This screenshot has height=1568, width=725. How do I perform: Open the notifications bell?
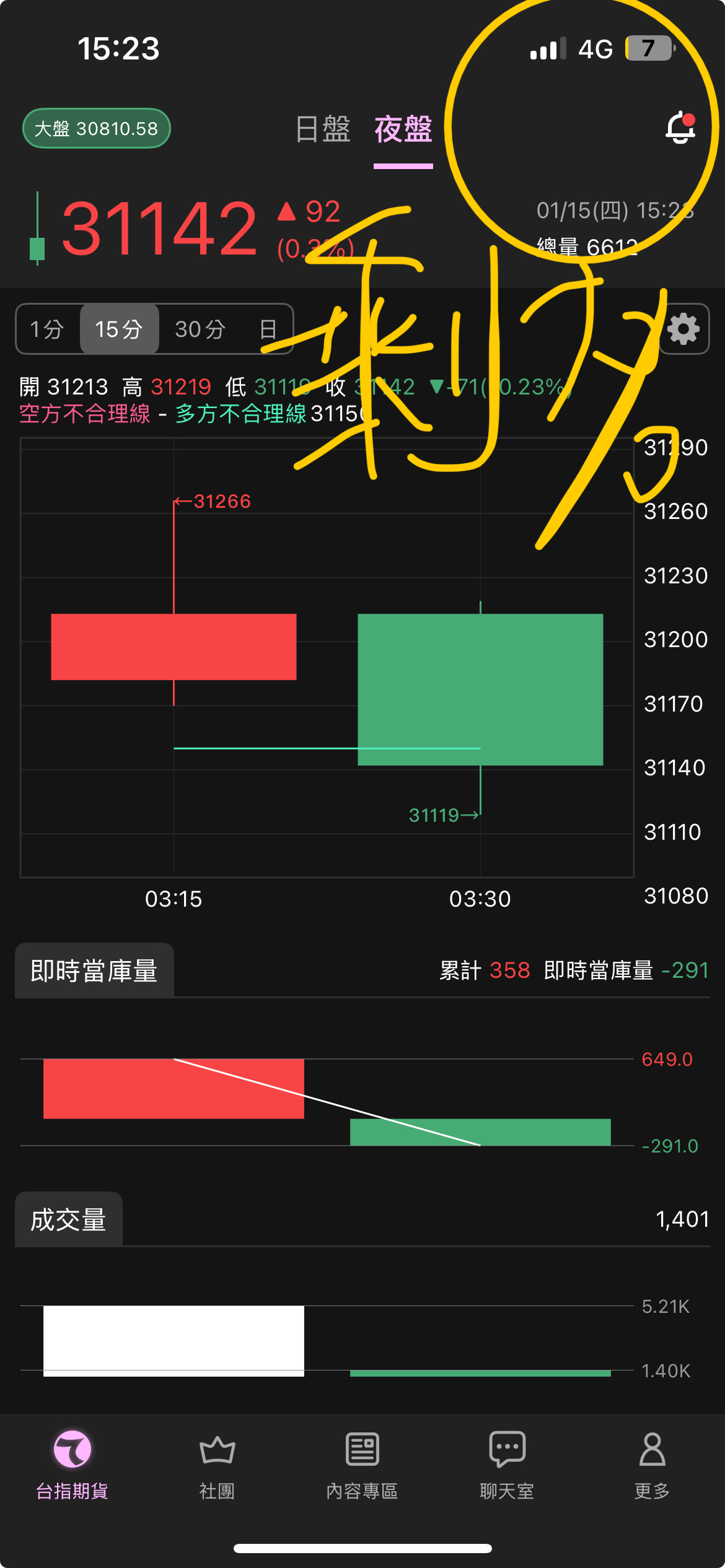click(x=680, y=128)
